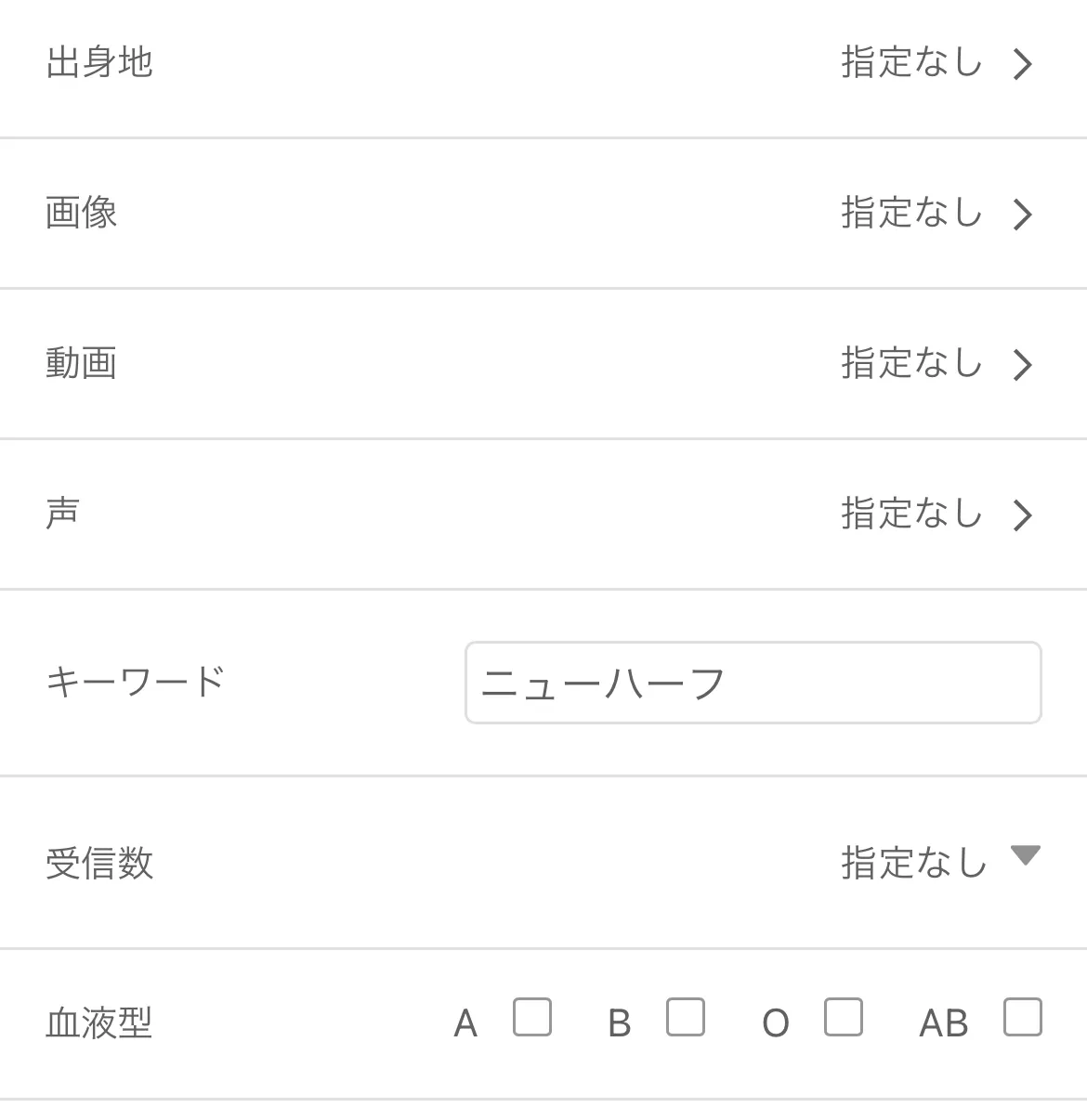
Task: Click 指定なし next to 出身地
Action: 909,64
